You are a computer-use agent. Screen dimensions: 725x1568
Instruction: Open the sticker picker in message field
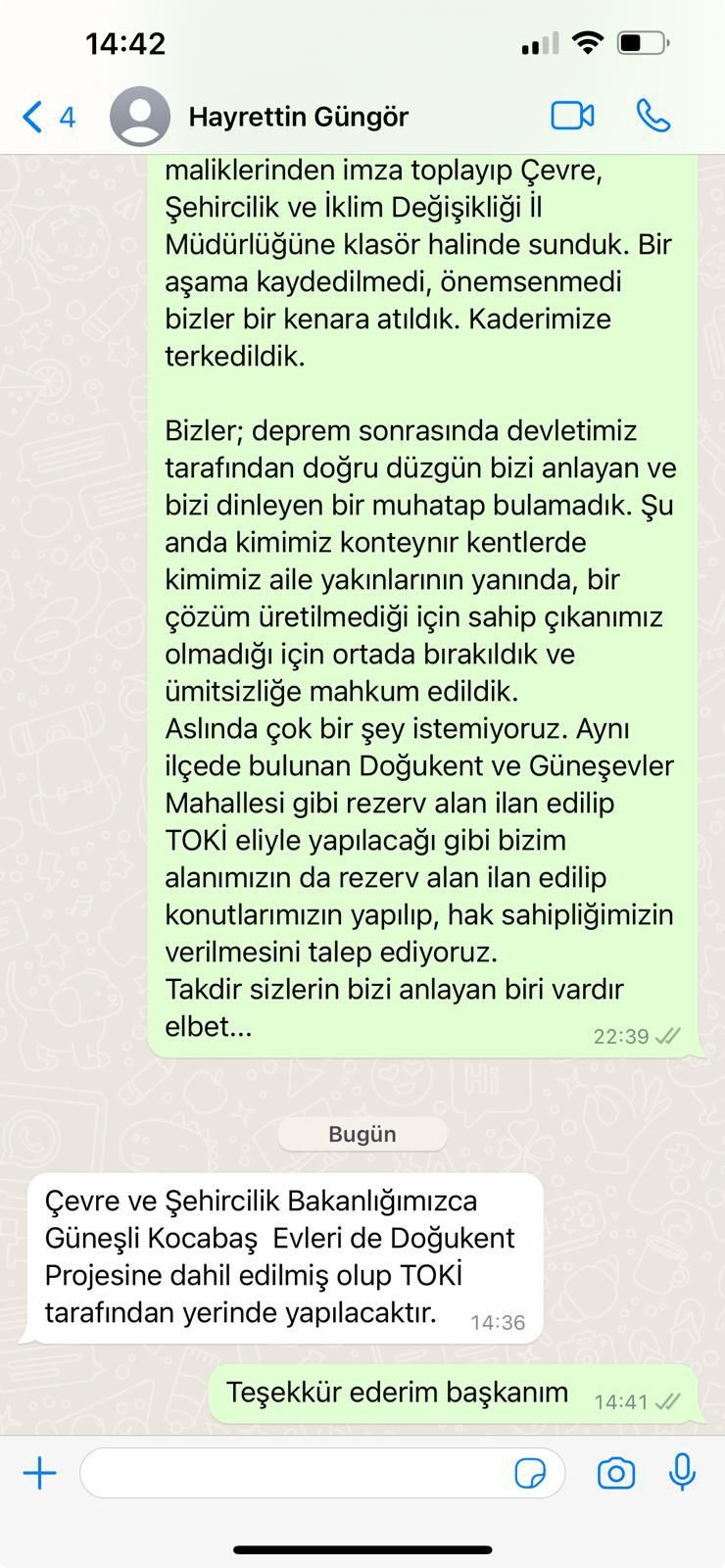(x=530, y=1473)
